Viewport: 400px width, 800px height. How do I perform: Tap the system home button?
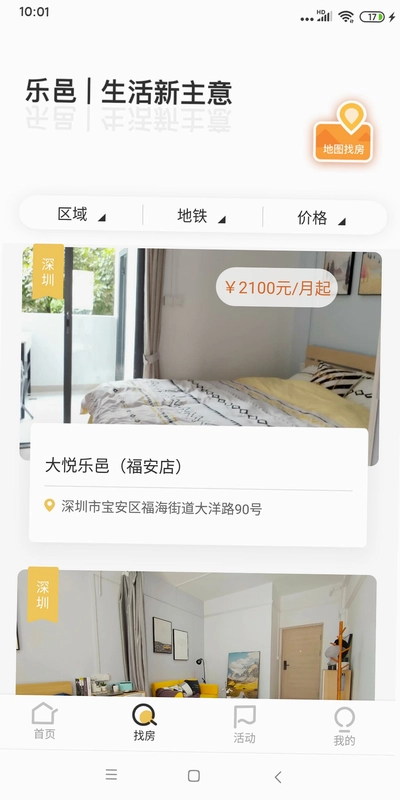click(x=194, y=776)
